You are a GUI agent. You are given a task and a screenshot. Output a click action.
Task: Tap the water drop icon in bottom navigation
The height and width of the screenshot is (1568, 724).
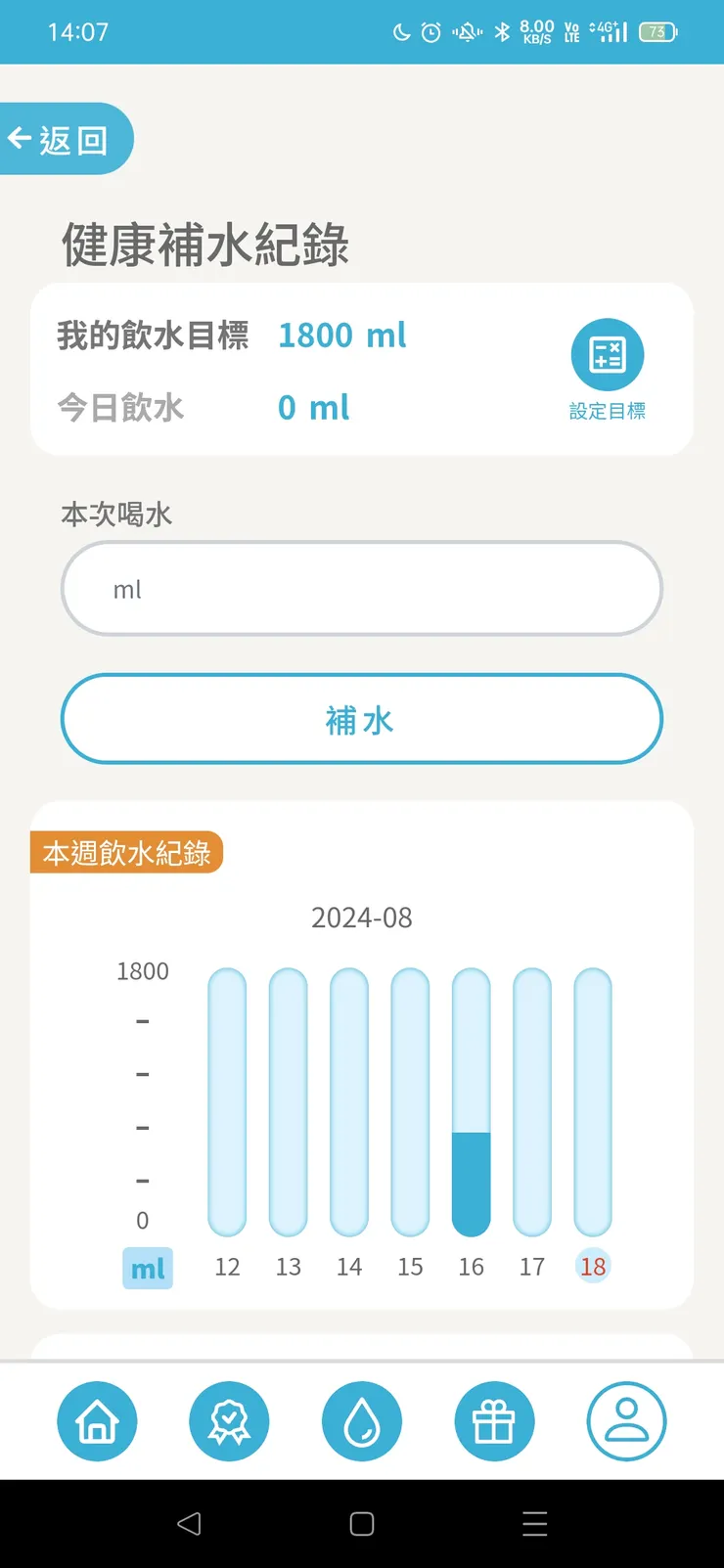361,1422
